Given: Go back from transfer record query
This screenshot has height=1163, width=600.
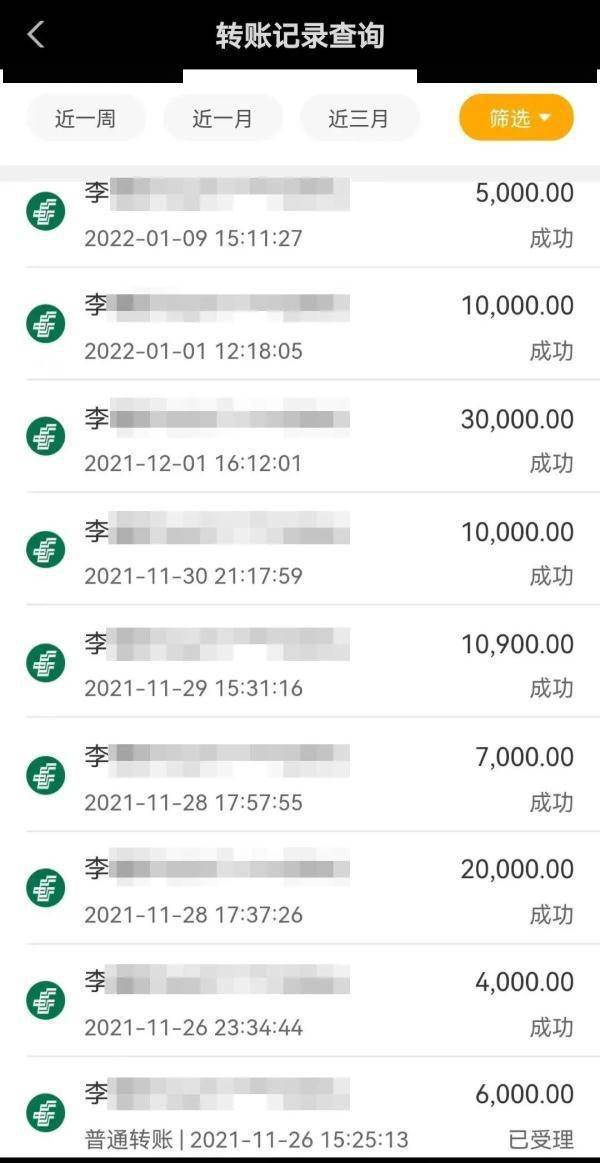Looking at the screenshot, I should click(x=36, y=35).
